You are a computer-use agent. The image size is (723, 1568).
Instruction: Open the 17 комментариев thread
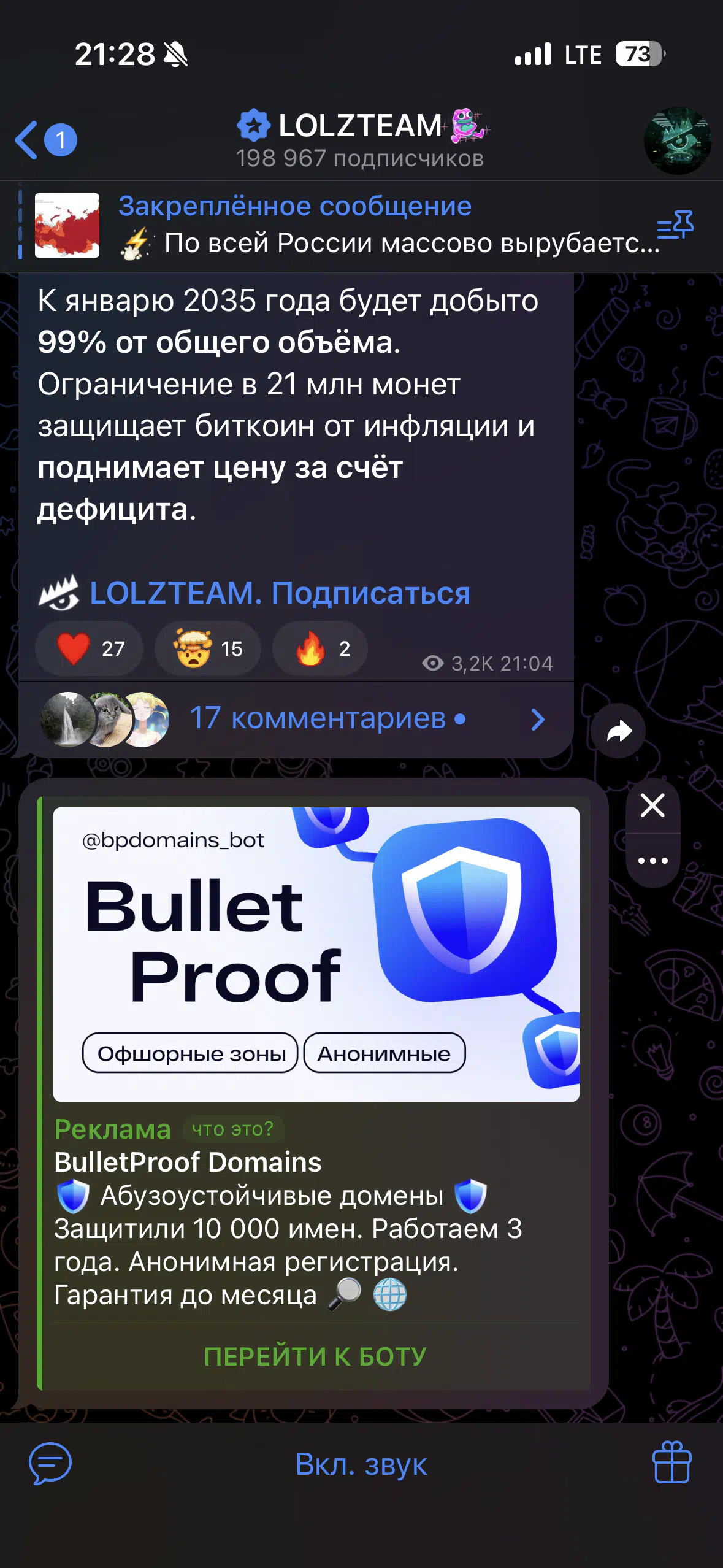[296, 719]
